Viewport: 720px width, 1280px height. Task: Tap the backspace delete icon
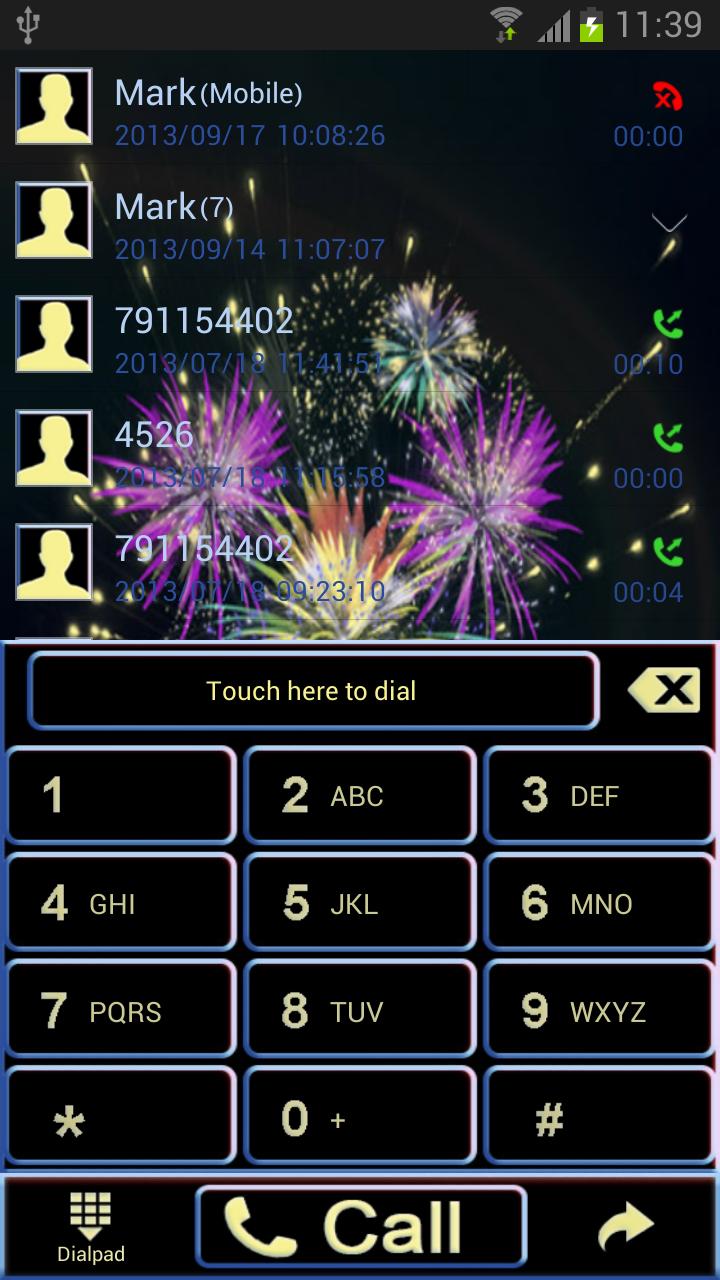tap(663, 690)
